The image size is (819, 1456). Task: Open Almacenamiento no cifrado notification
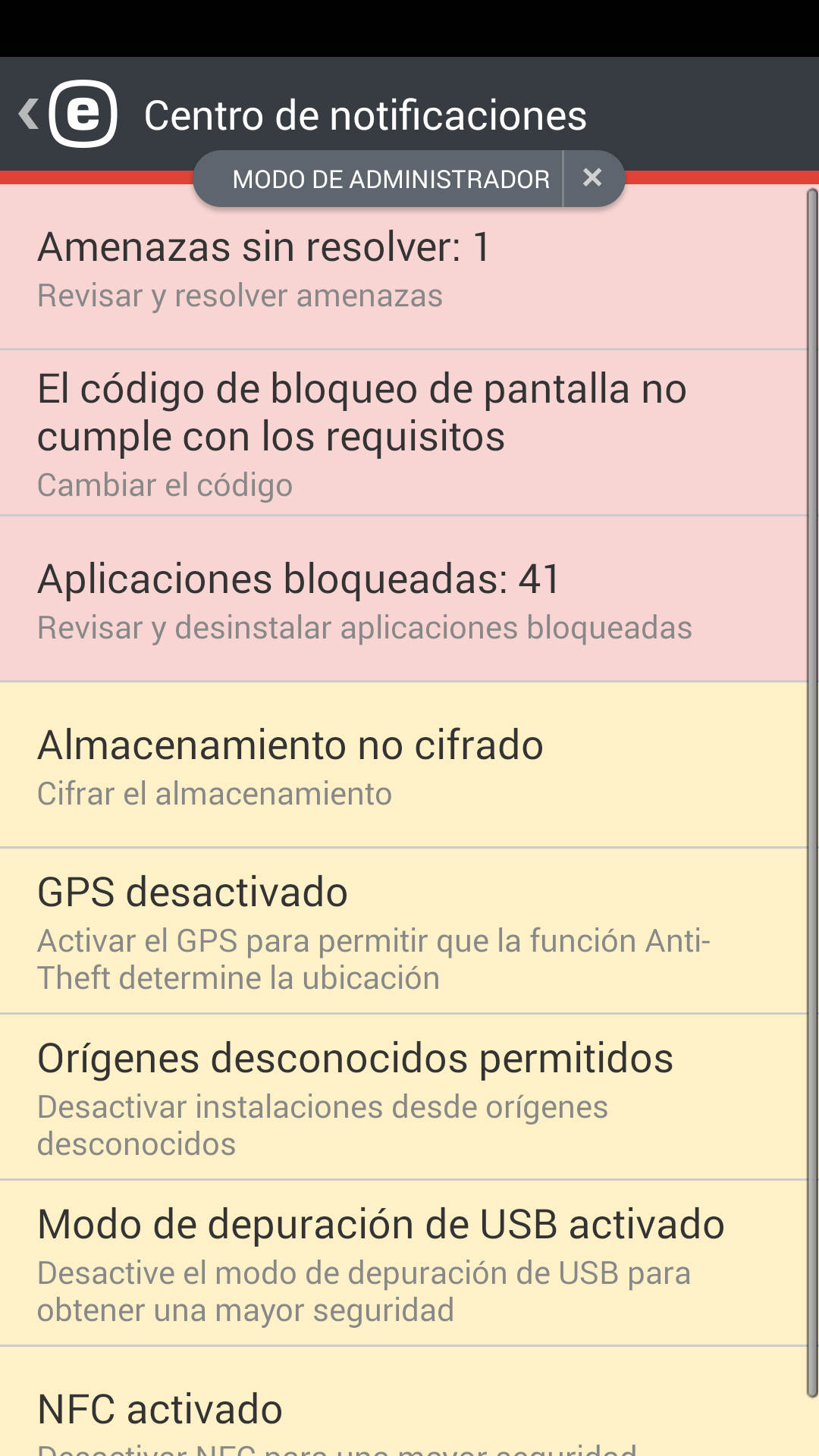290,744
